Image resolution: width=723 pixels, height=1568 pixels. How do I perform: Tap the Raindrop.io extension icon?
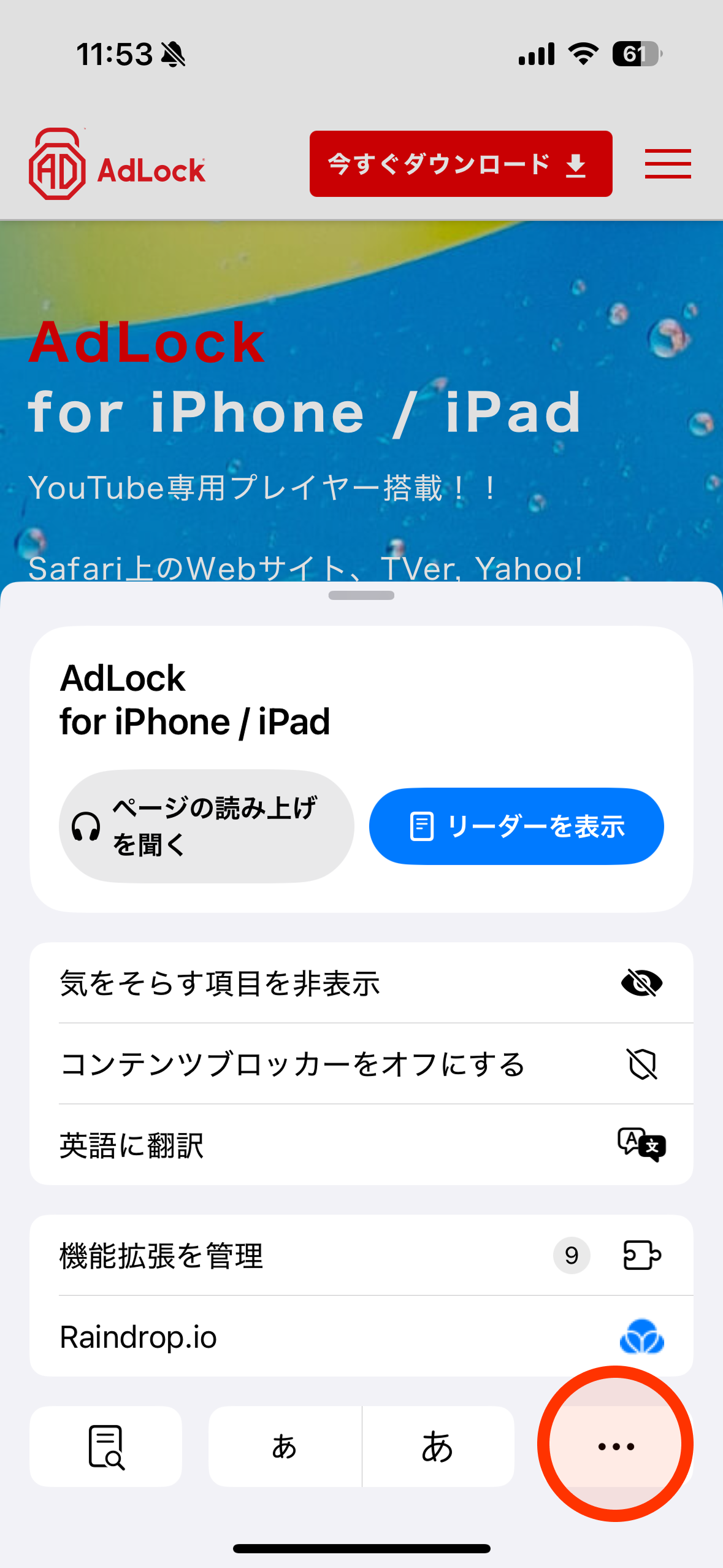point(641,1337)
